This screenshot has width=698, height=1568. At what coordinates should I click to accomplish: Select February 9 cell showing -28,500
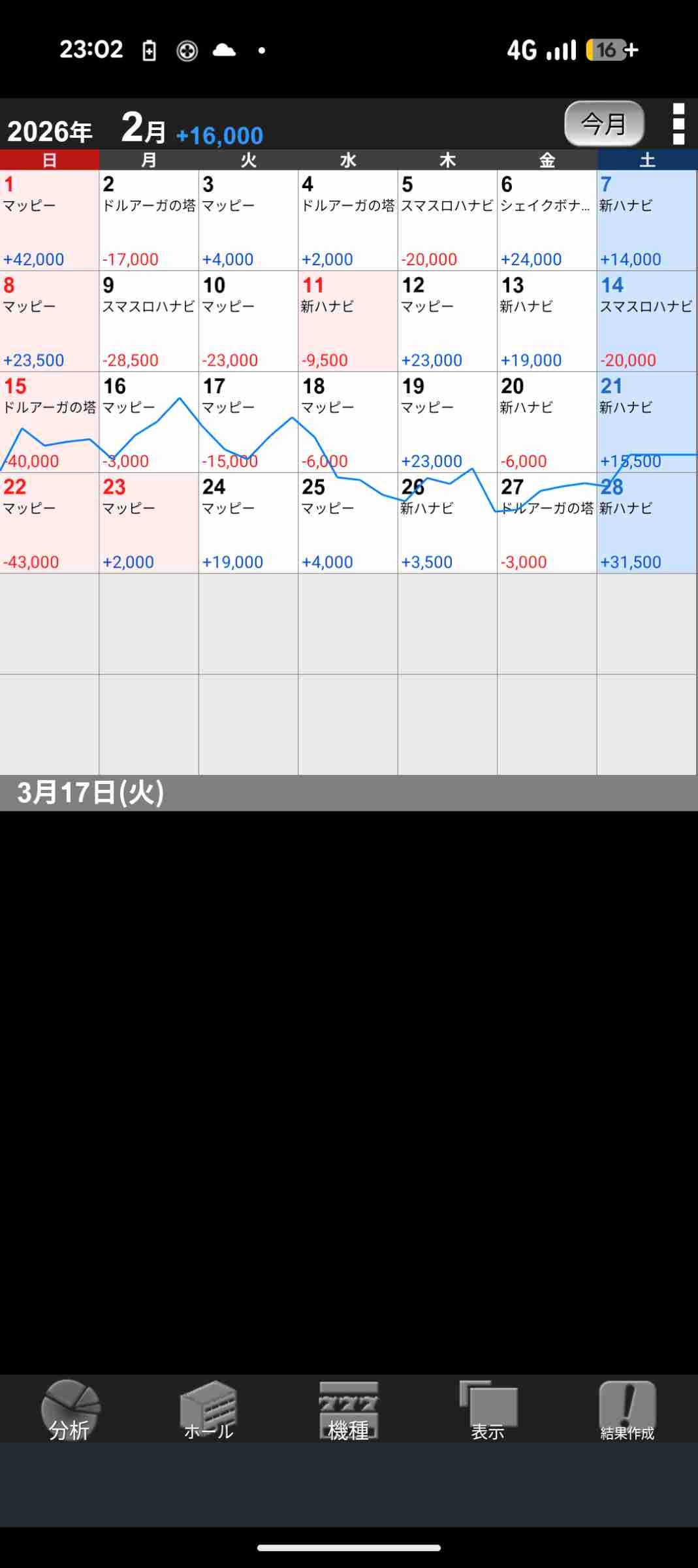(149, 321)
